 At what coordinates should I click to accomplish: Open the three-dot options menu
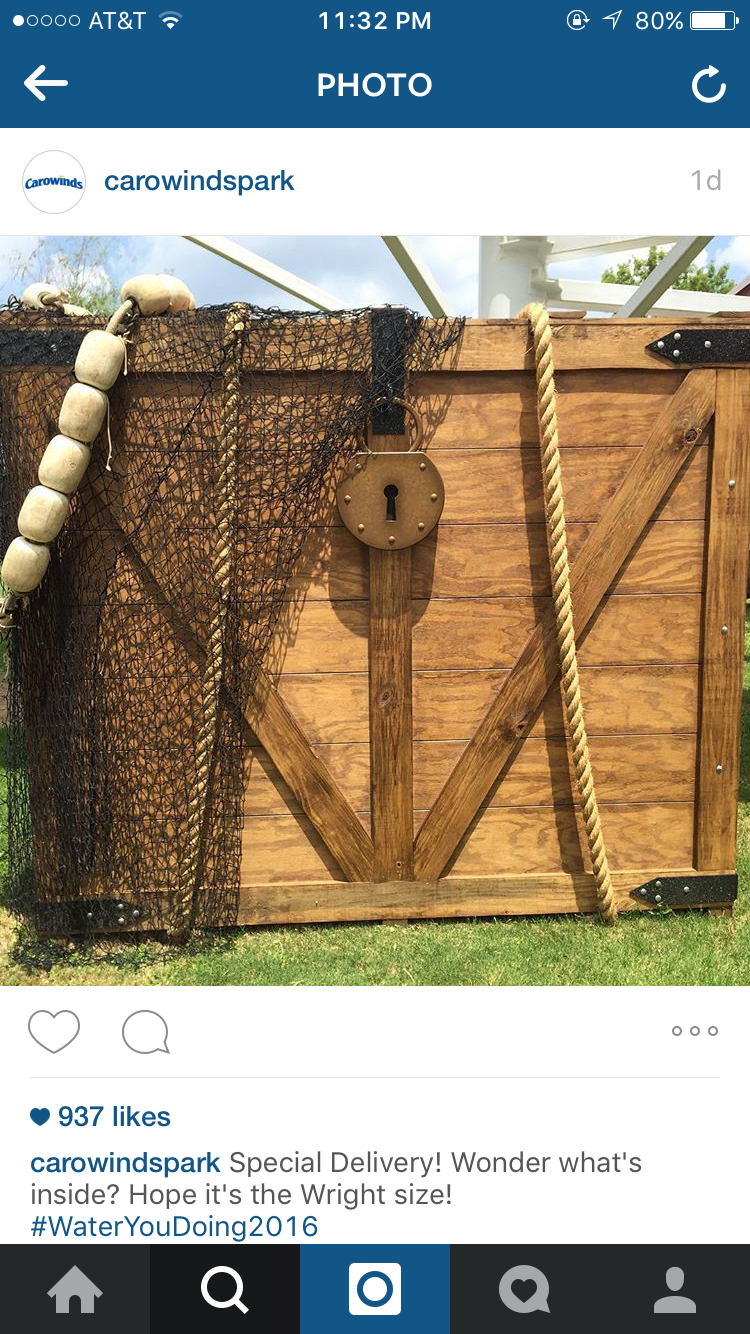point(695,1031)
